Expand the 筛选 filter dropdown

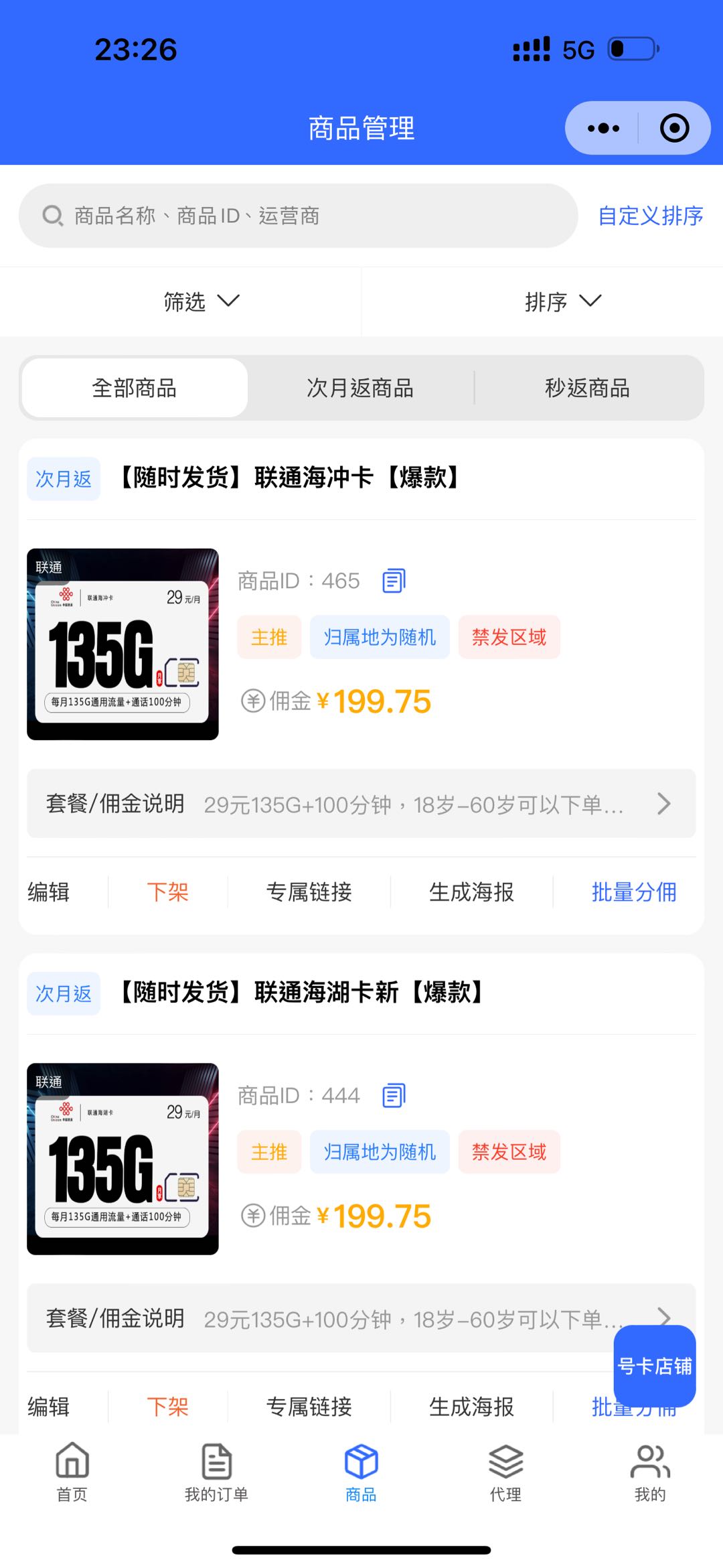pyautogui.click(x=200, y=301)
